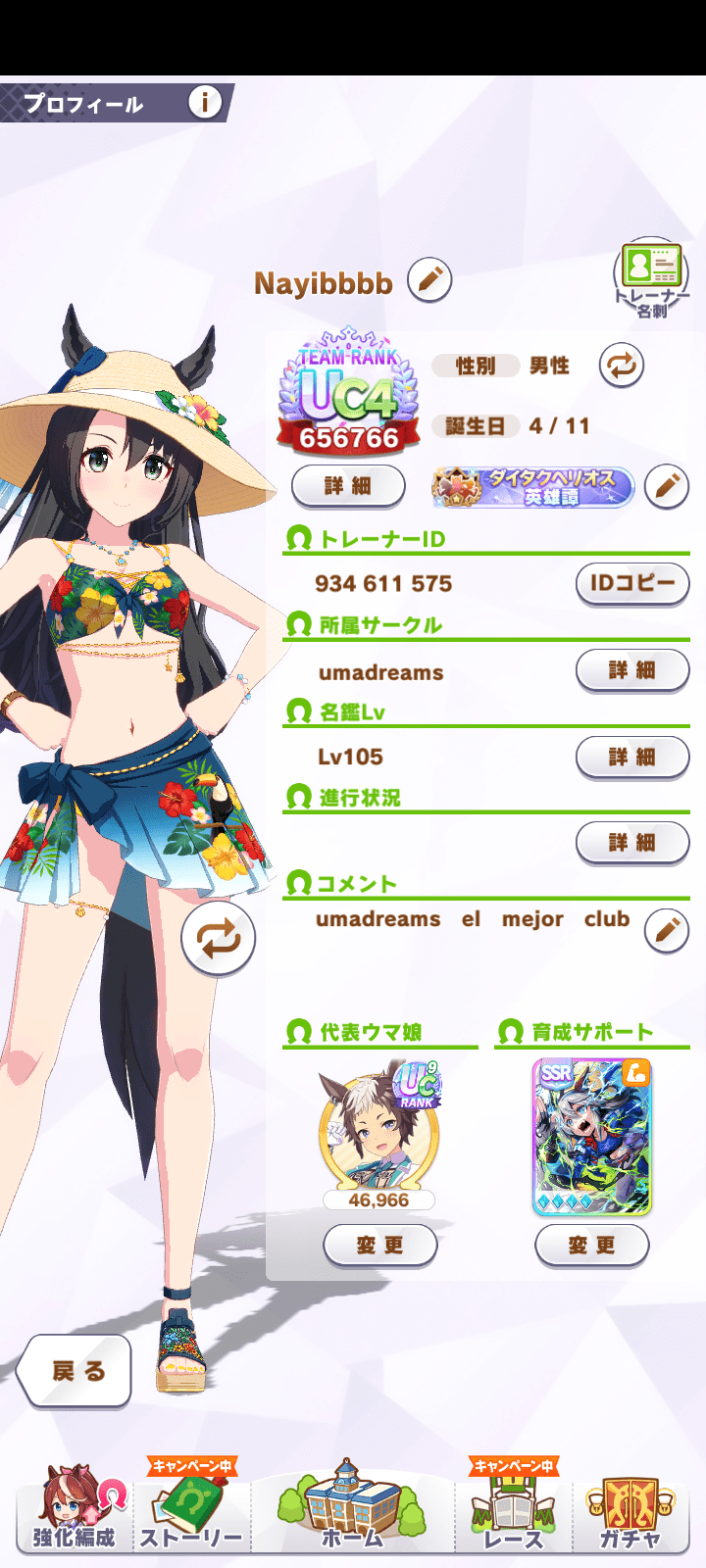The image size is (706, 1568).
Task: Switch to the ガチャ tab
Action: (x=630, y=1509)
